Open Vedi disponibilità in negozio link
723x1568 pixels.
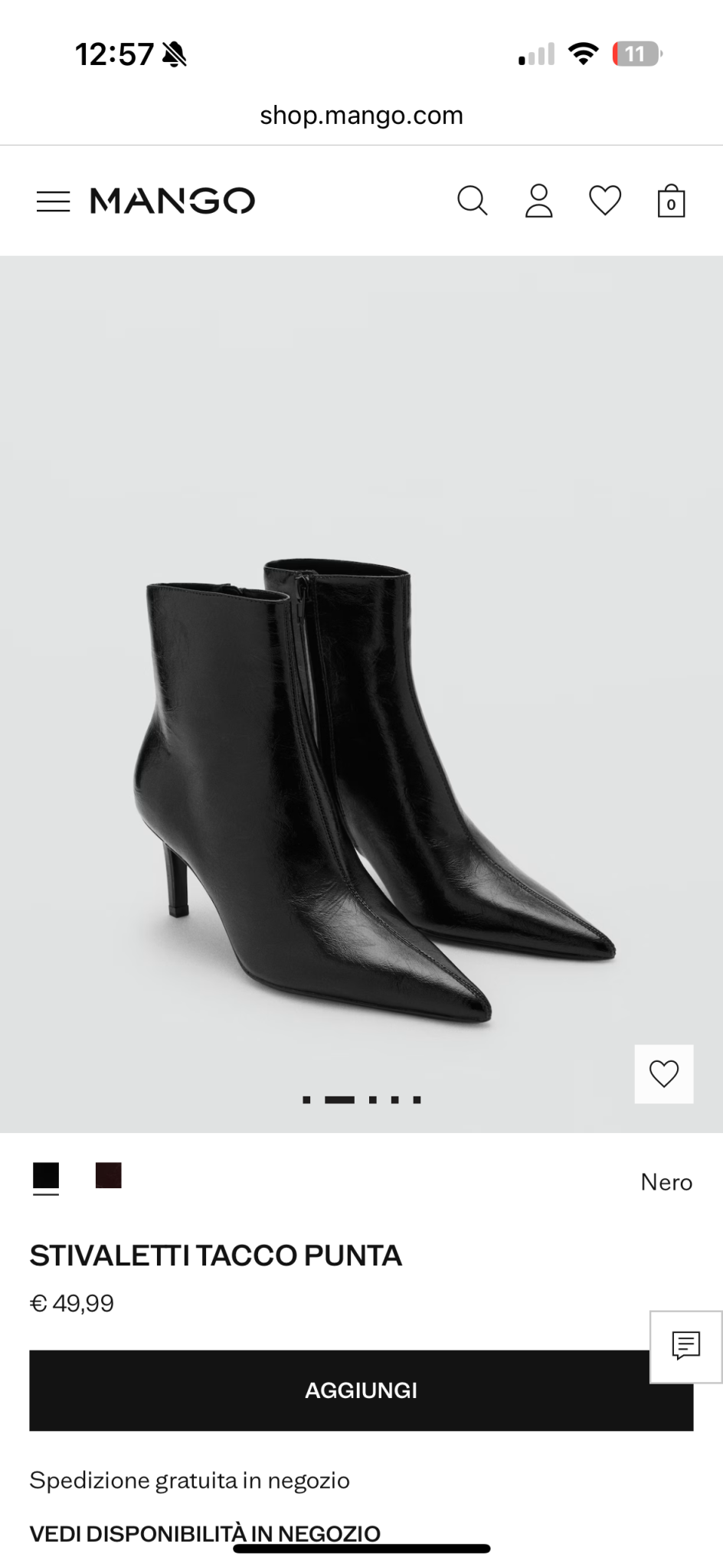point(204,1534)
